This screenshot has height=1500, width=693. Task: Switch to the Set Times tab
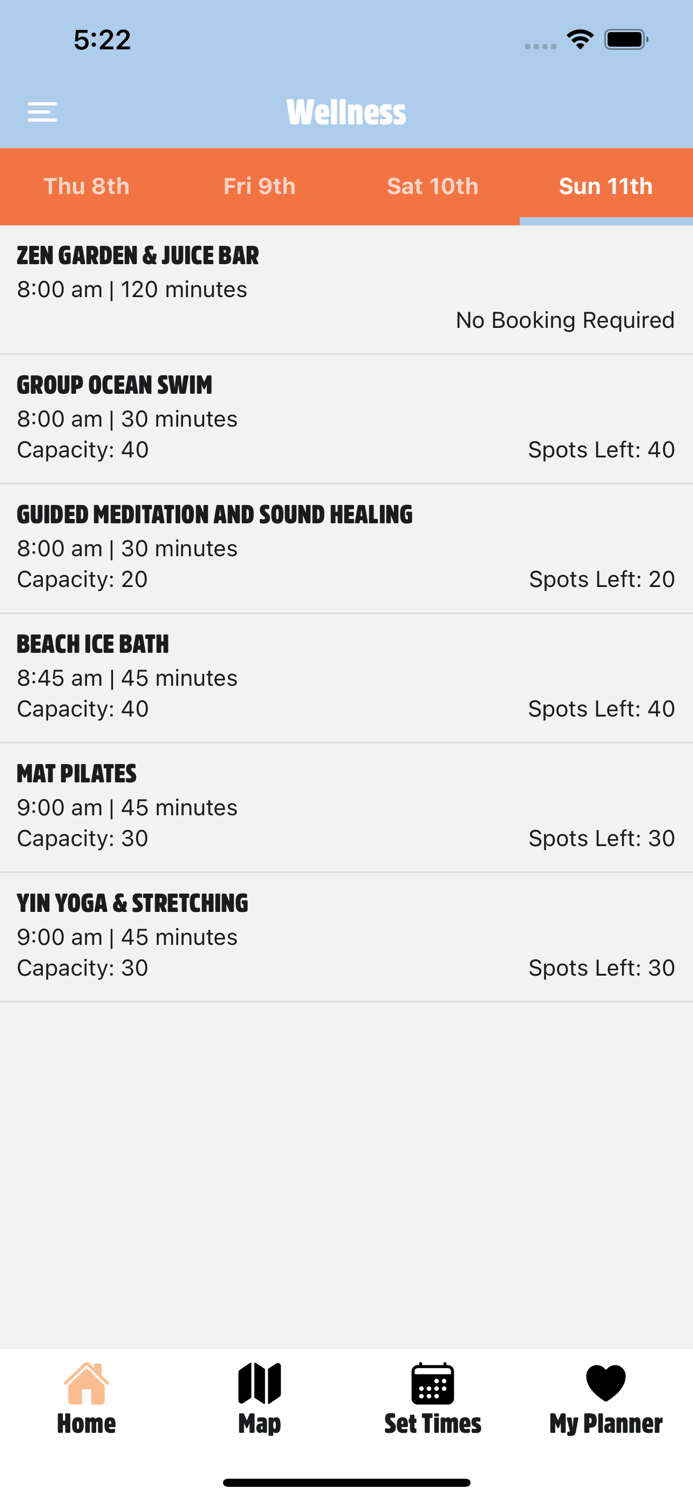pos(432,1398)
